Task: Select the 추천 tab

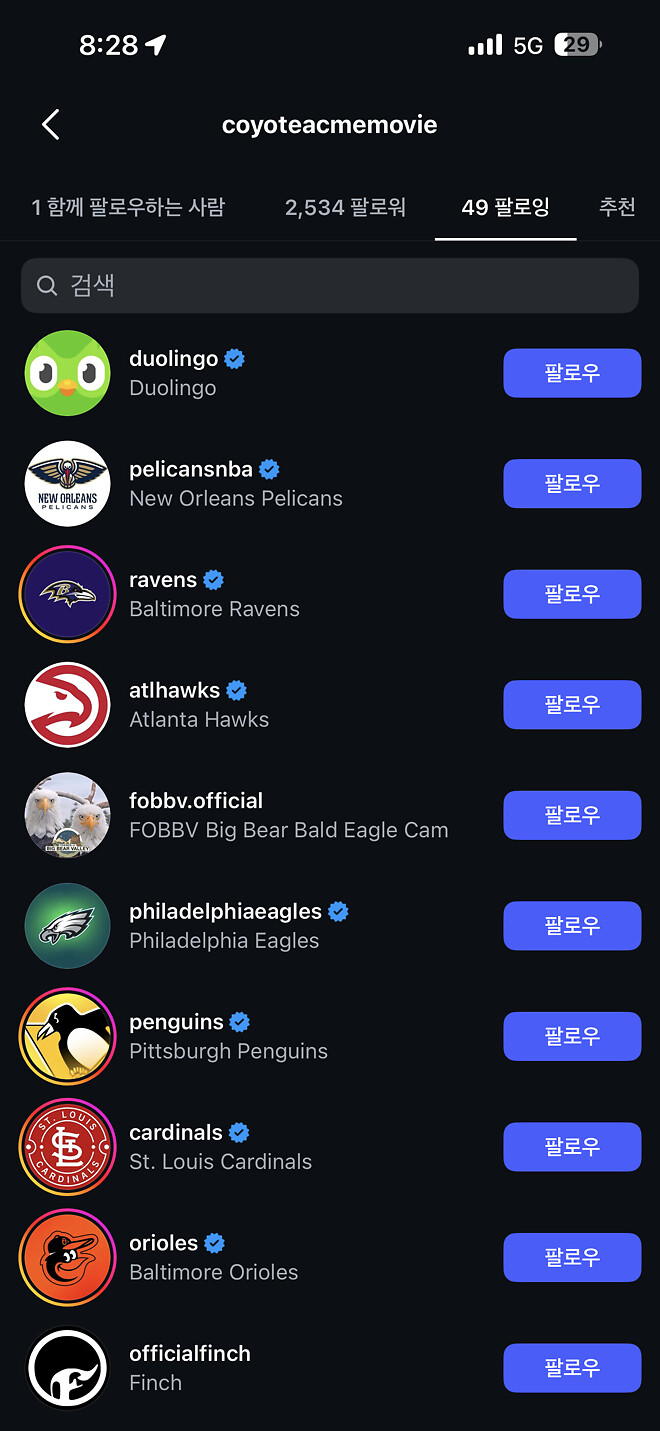Action: (x=616, y=207)
